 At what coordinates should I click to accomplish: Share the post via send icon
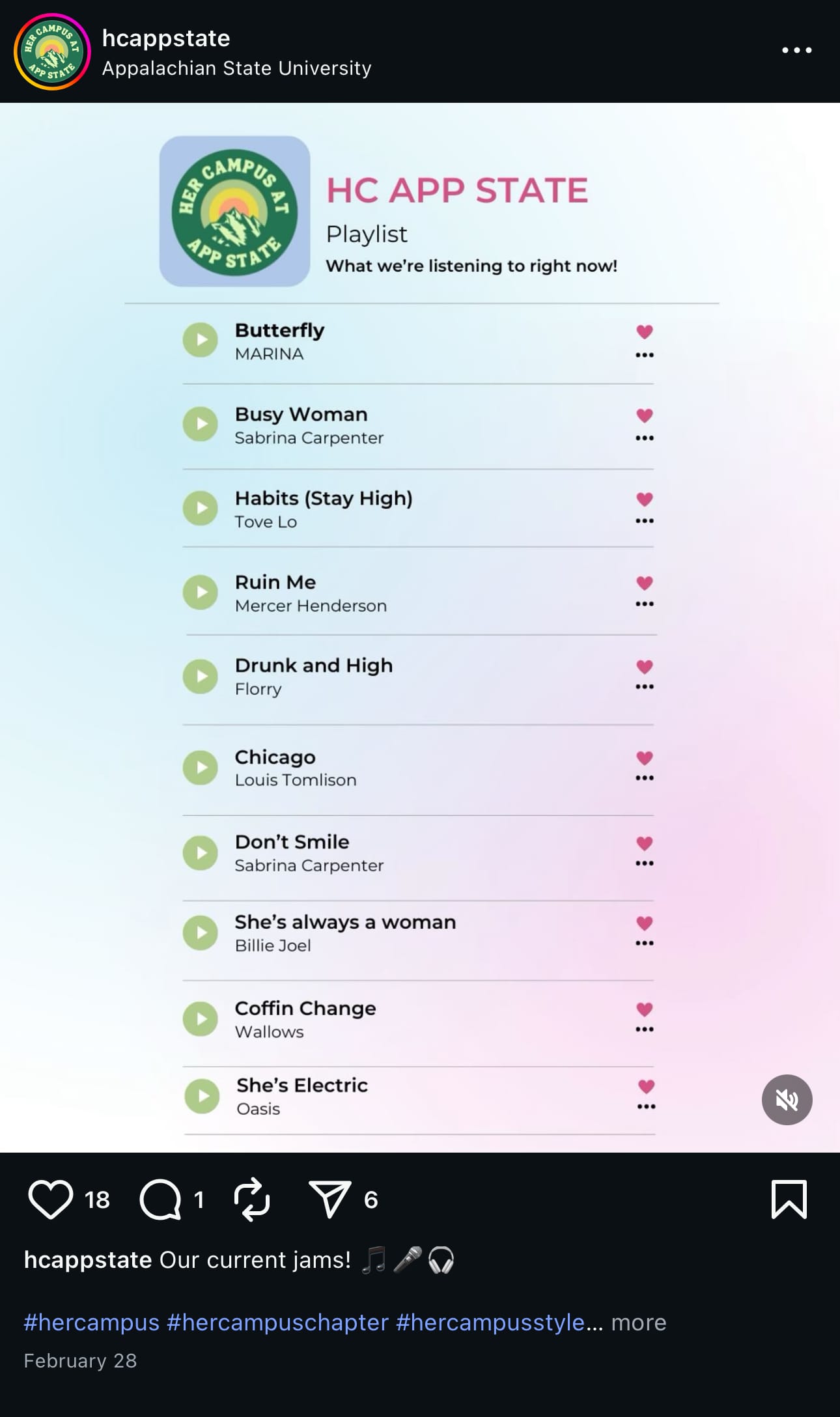pos(329,1200)
